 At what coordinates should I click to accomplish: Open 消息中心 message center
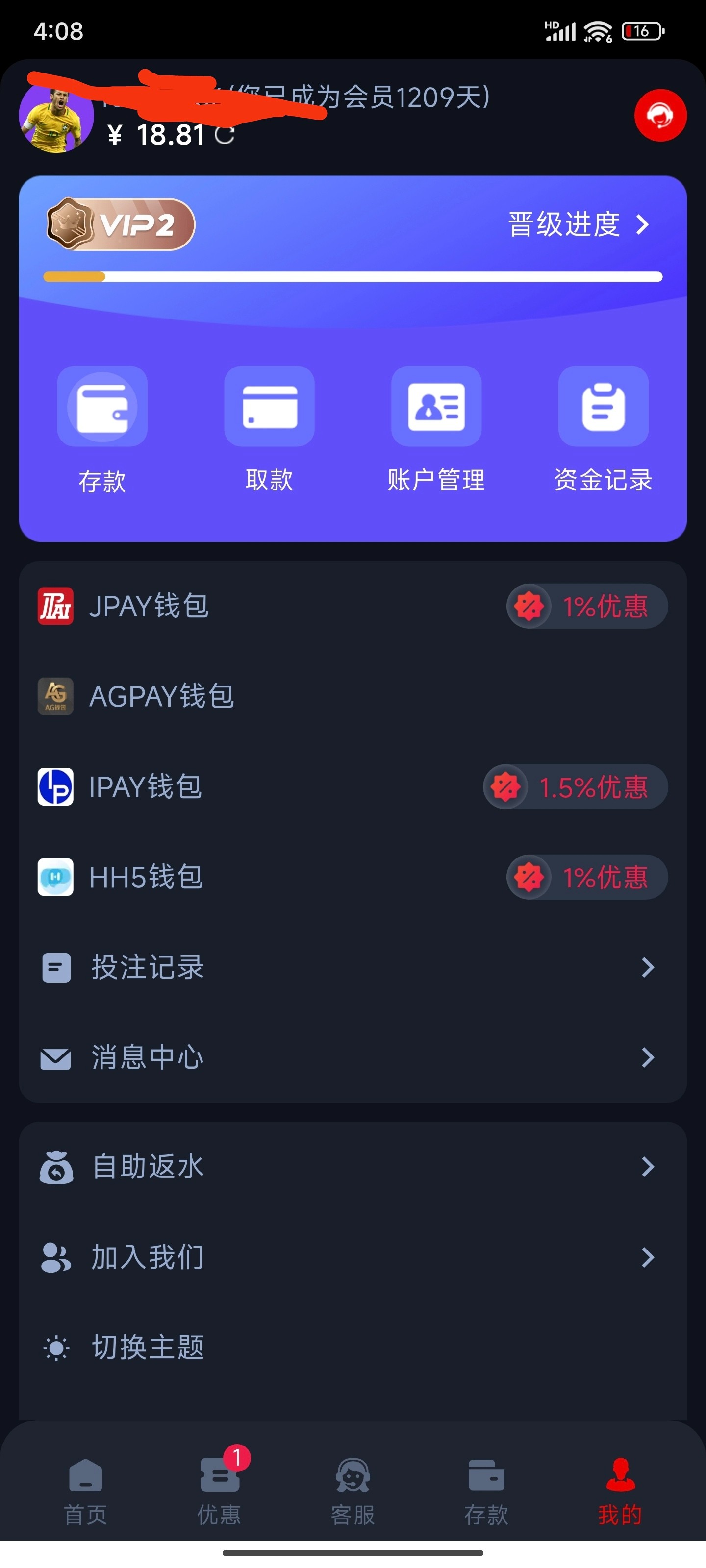pyautogui.click(x=353, y=1057)
